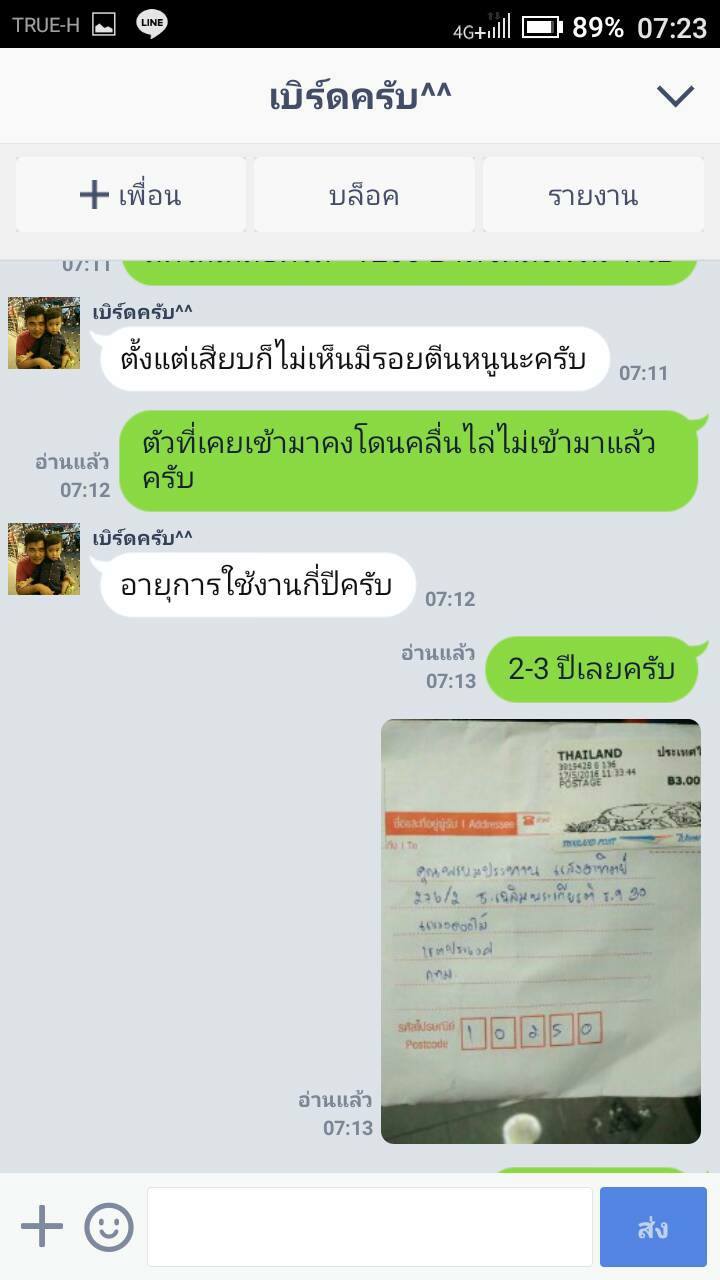Block this contact with บล็อค
Image resolution: width=720 pixels, height=1280 pixels.
pos(364,195)
